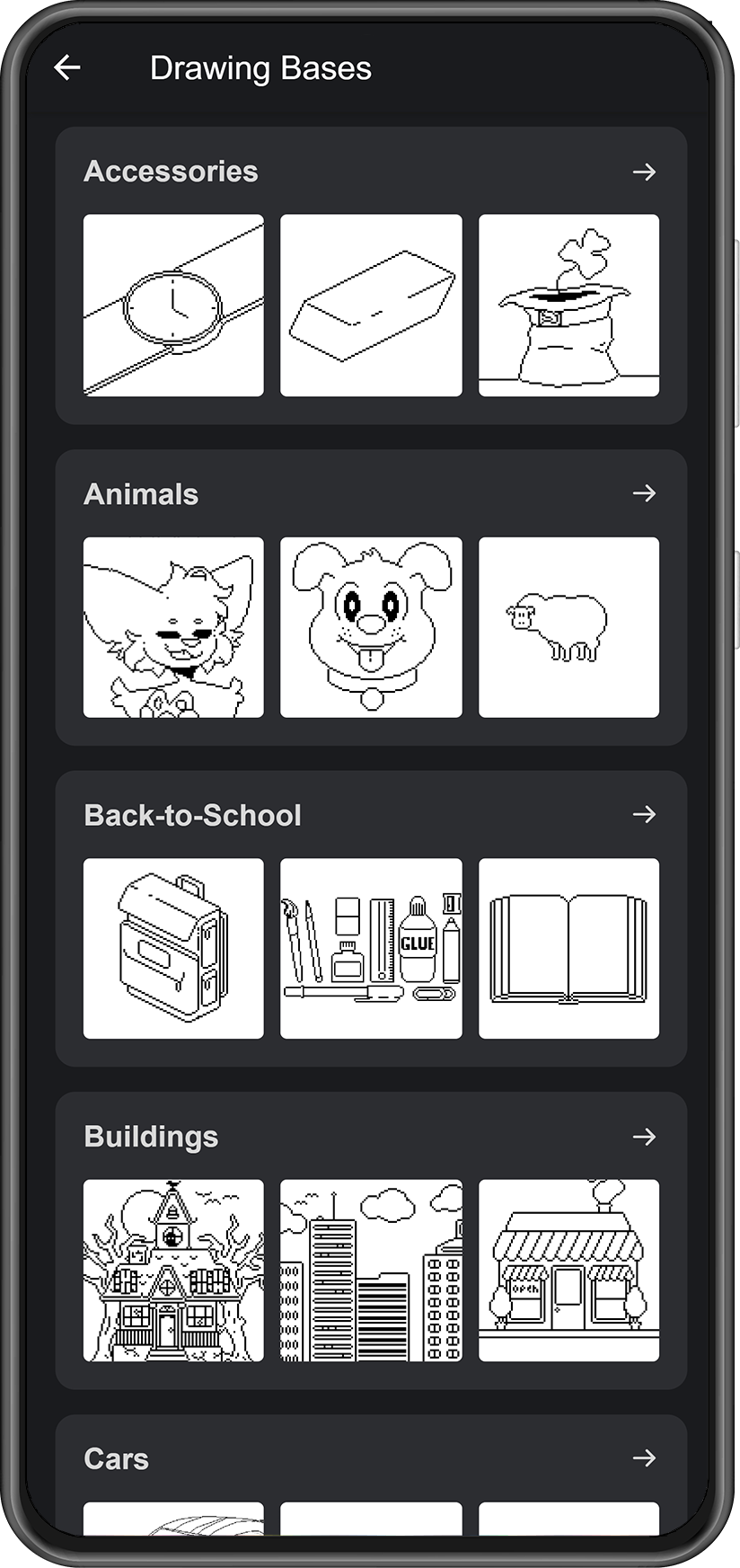
Task: Open the school supplies with glue drawing
Action: click(x=371, y=949)
